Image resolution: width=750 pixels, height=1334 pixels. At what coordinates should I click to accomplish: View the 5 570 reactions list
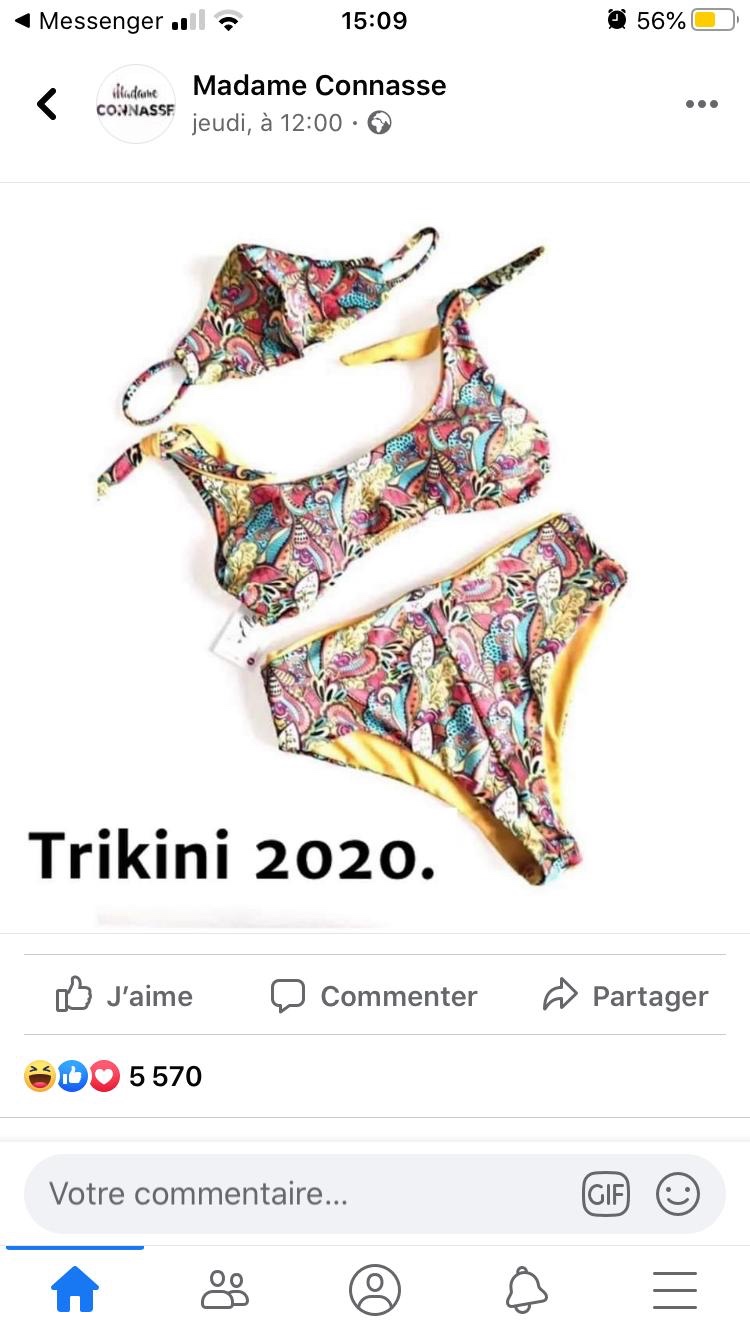tap(113, 1076)
